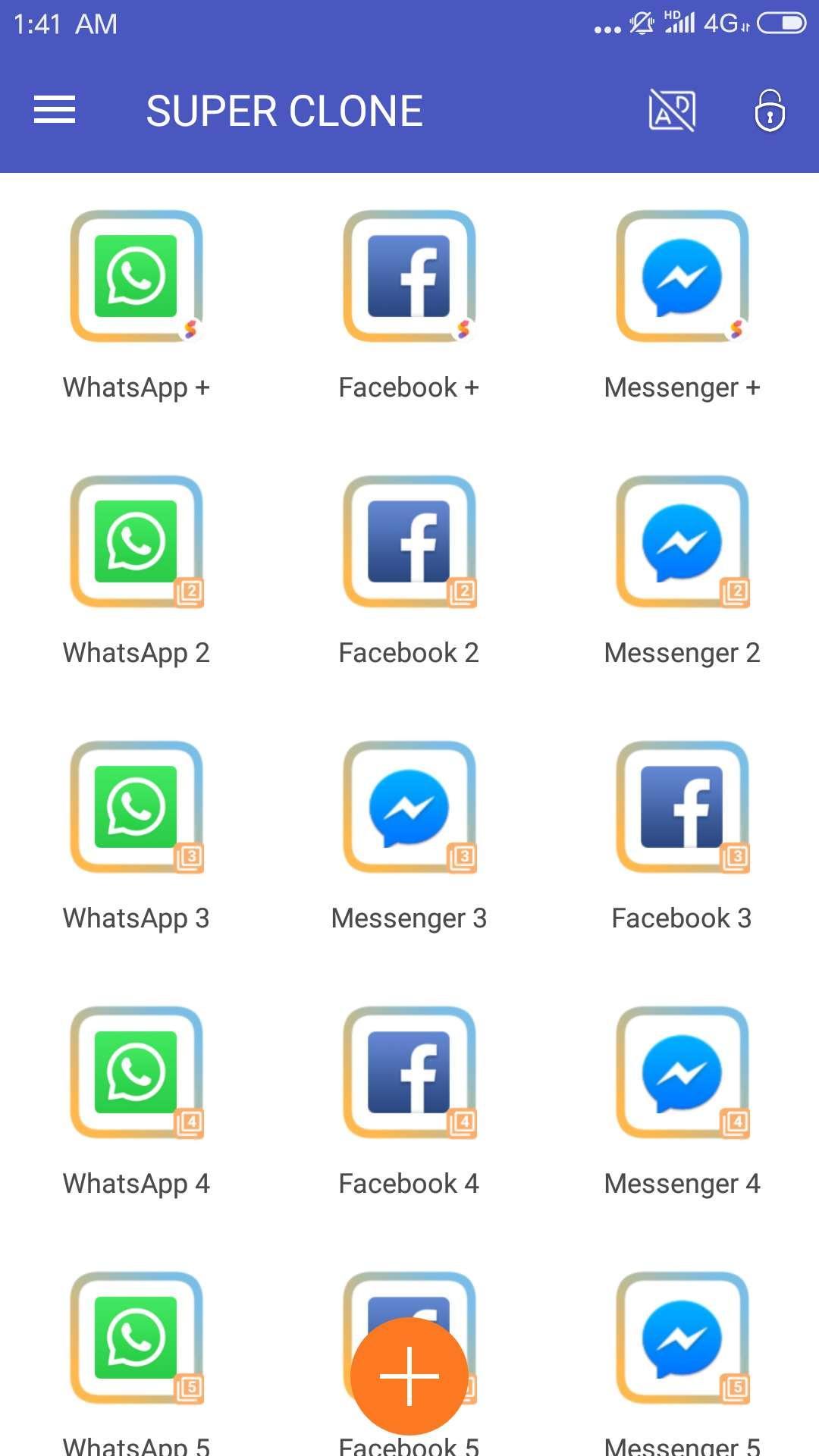Select Messenger 4
The height and width of the screenshot is (1456, 819).
pos(682,1073)
